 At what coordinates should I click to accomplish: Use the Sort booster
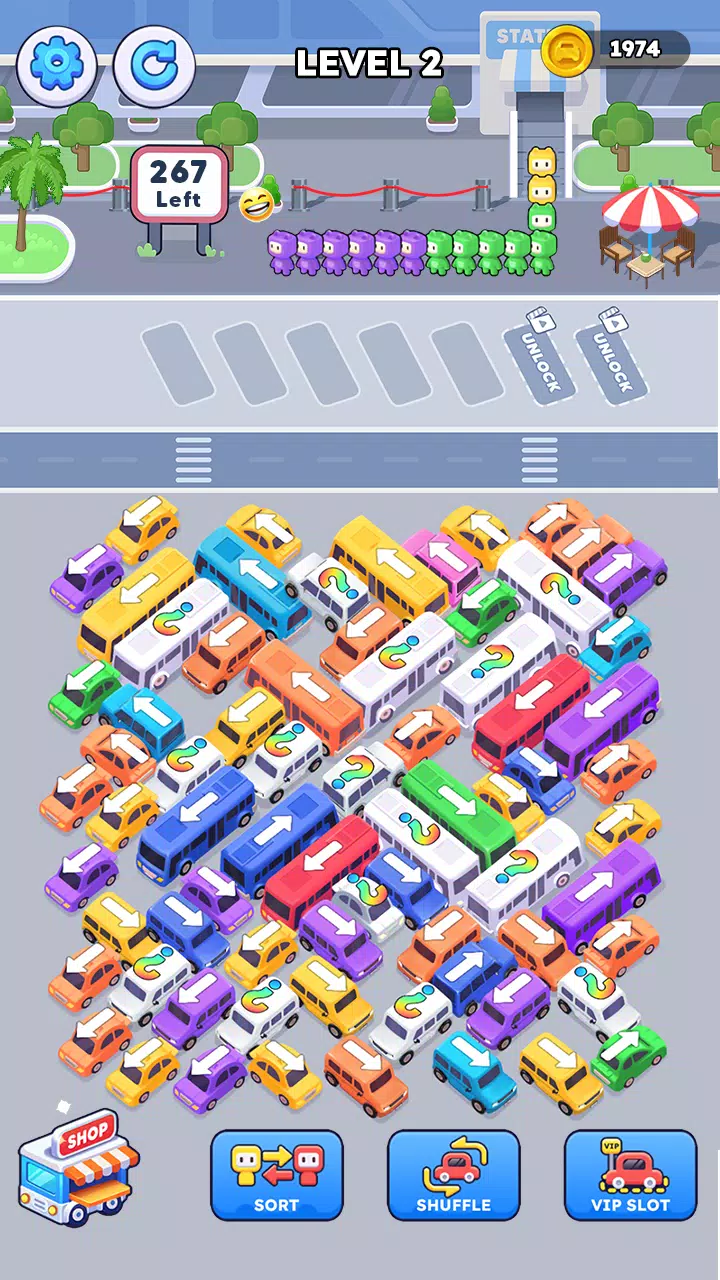[276, 1175]
